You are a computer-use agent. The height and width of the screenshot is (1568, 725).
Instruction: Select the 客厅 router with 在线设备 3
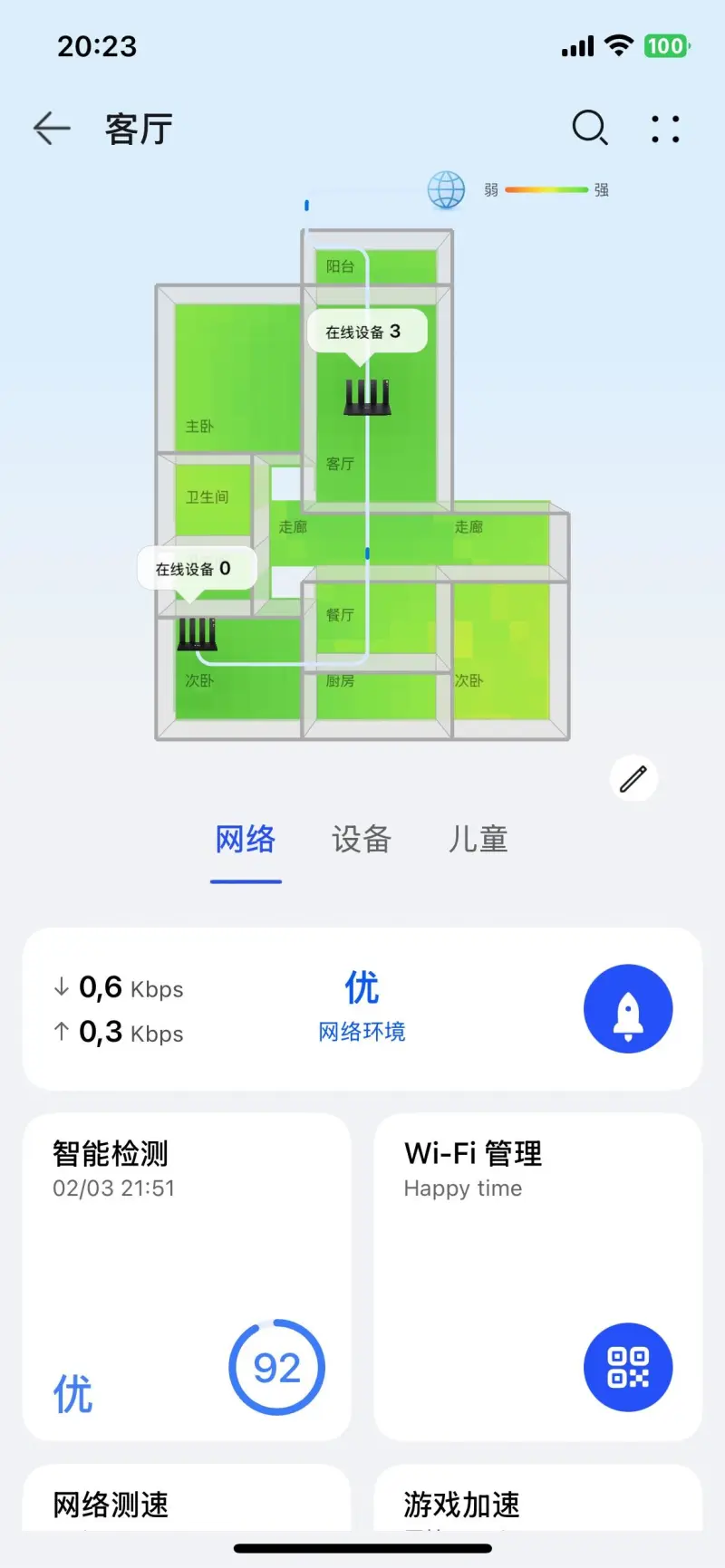pyautogui.click(x=367, y=396)
